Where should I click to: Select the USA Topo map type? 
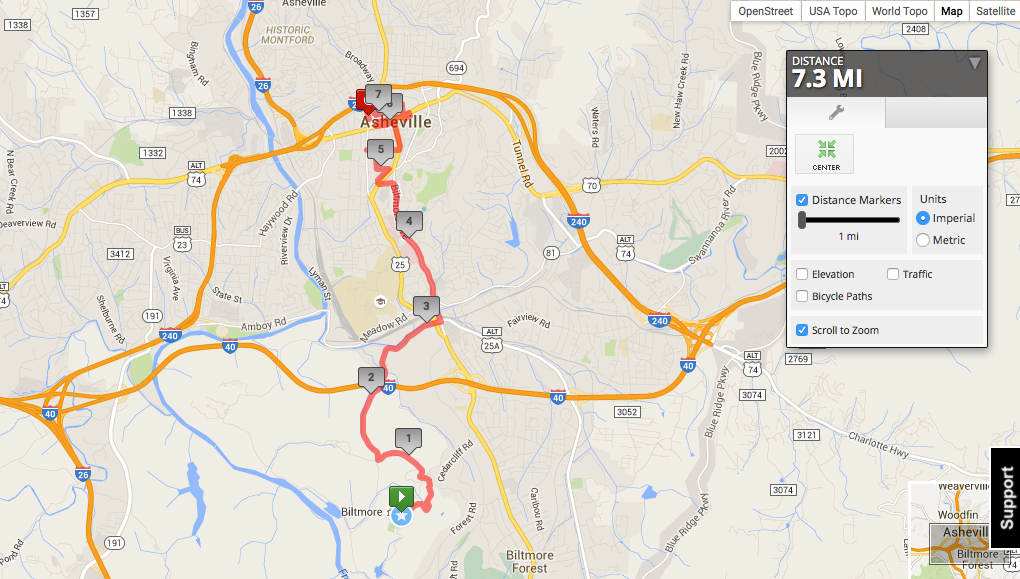(x=832, y=11)
